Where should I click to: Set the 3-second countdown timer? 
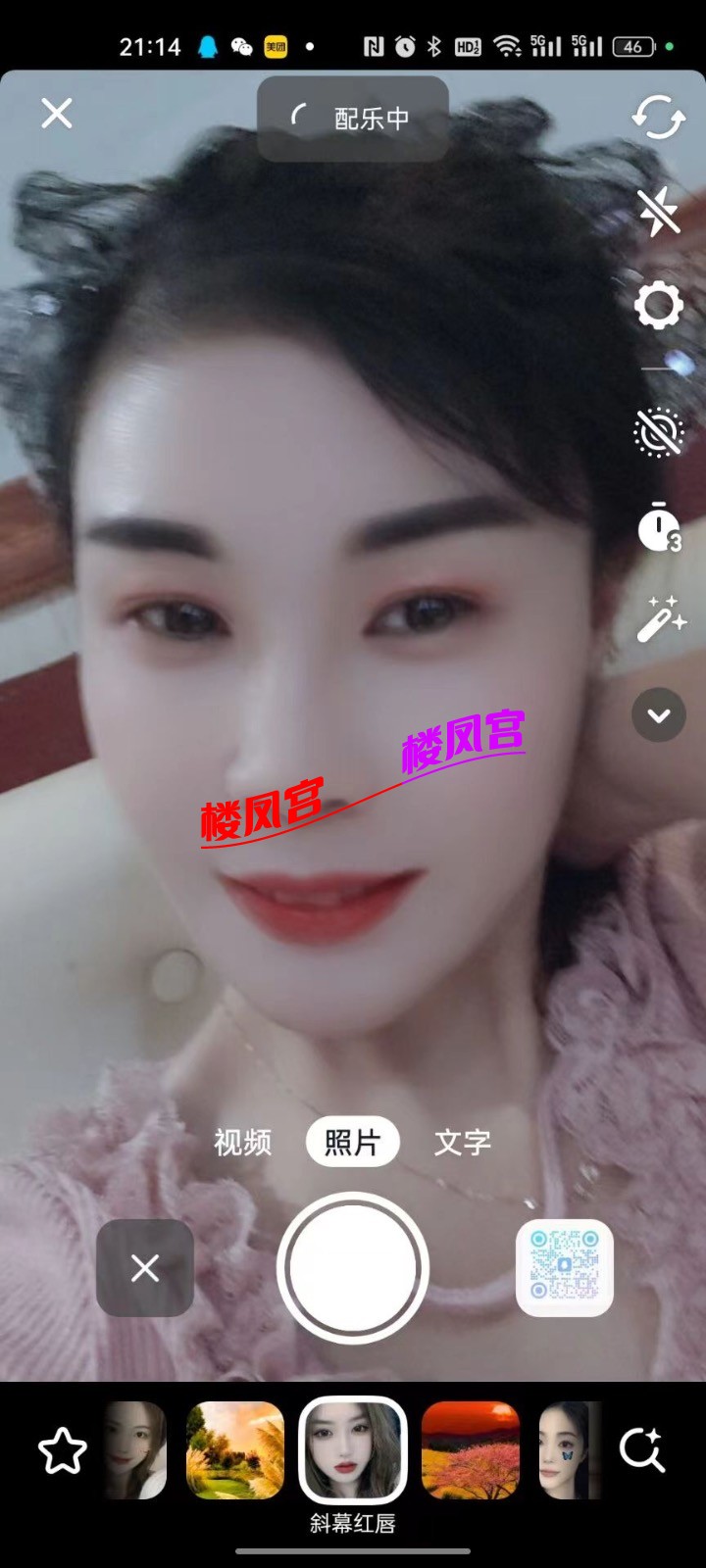(x=659, y=527)
